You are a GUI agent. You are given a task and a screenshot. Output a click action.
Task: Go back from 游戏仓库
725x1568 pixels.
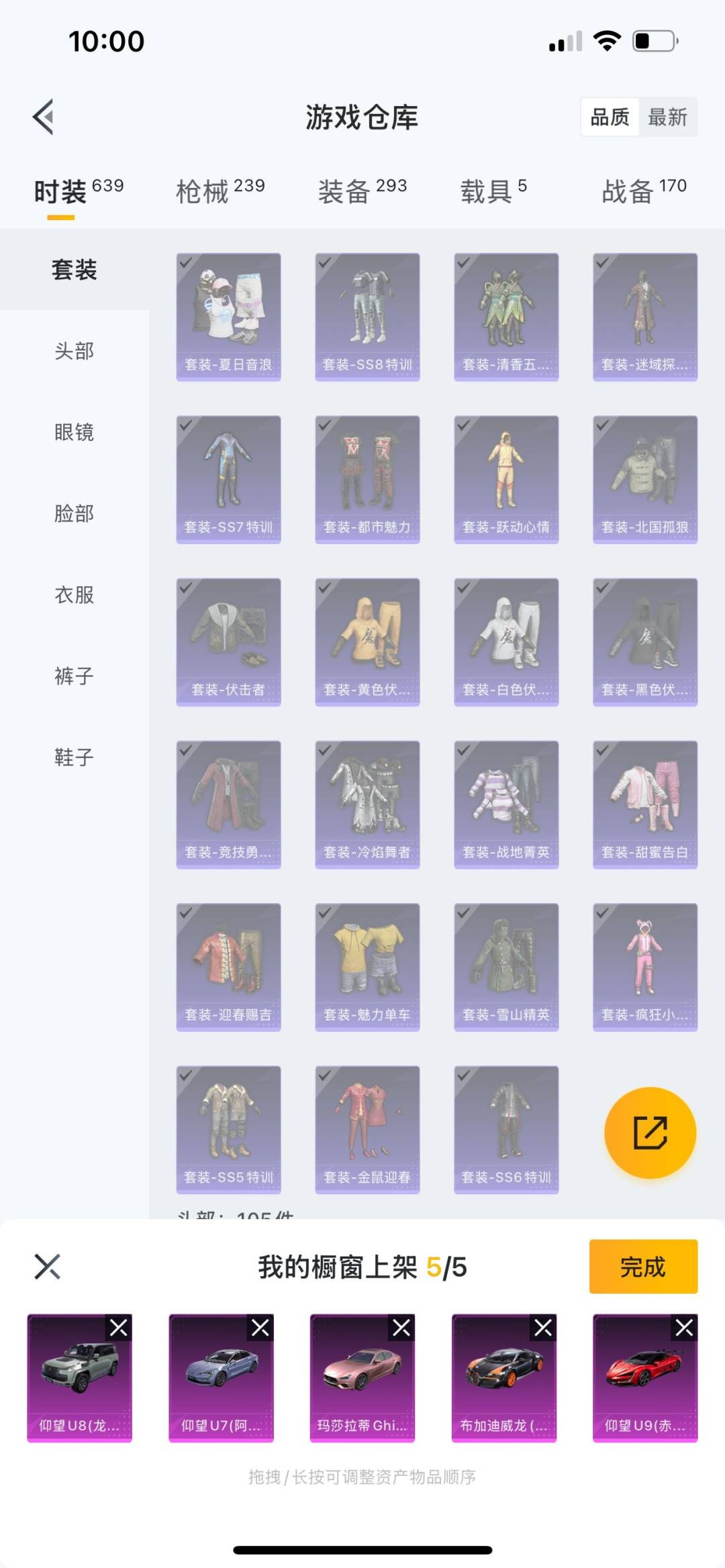pyautogui.click(x=44, y=117)
